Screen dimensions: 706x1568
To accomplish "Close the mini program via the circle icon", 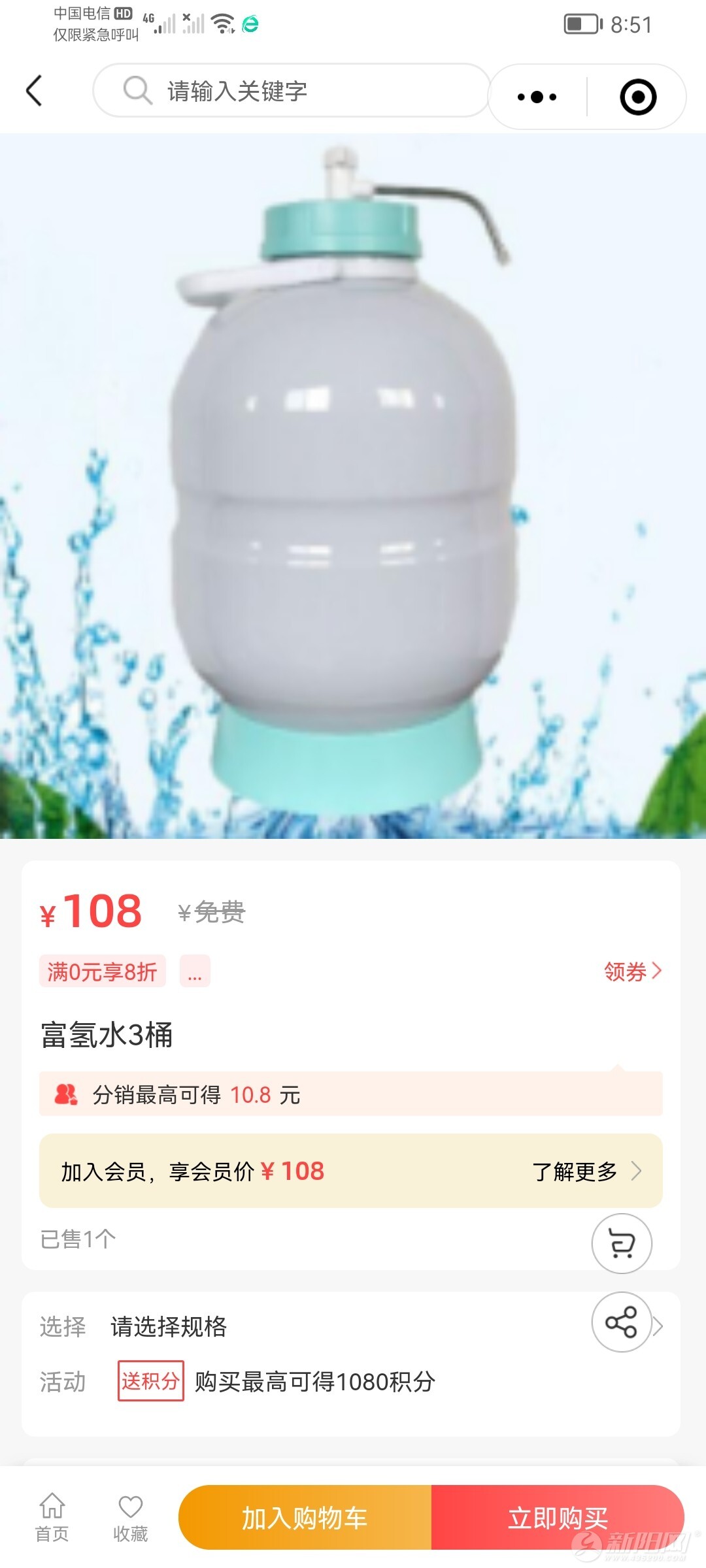I will 637,97.
